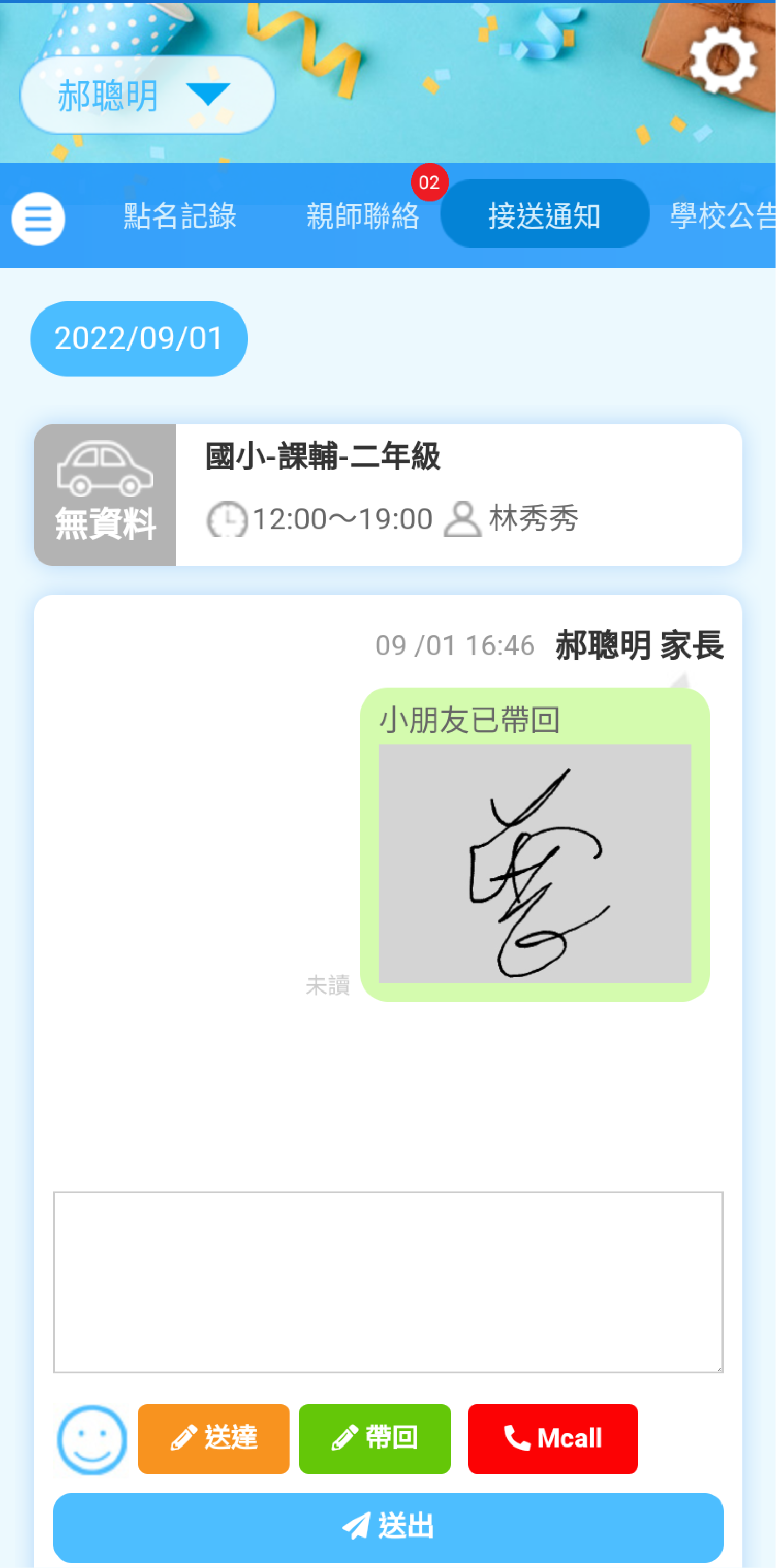Switch to the 親師聯絡 tab

(362, 216)
